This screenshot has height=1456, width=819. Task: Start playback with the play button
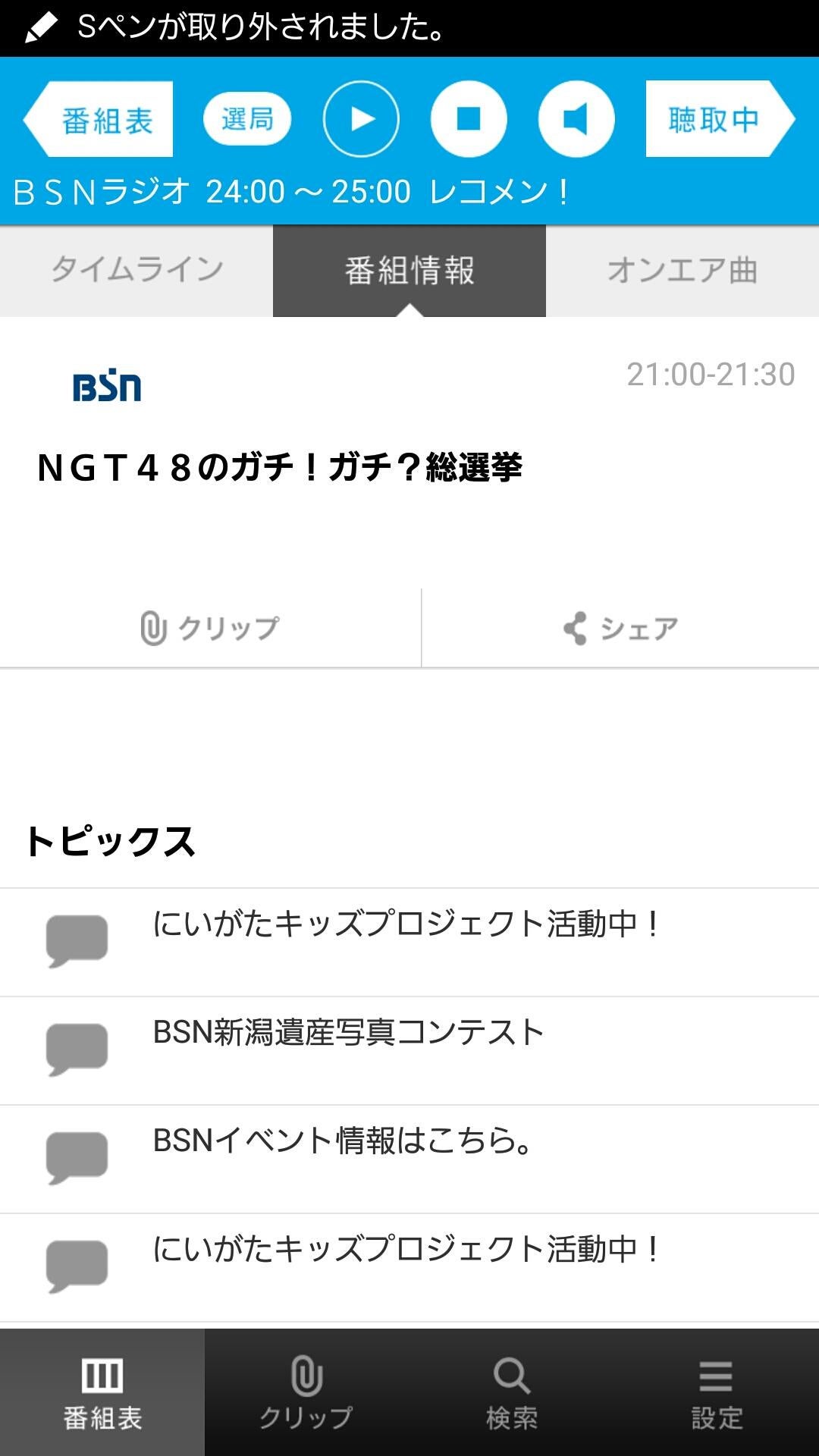click(x=361, y=119)
